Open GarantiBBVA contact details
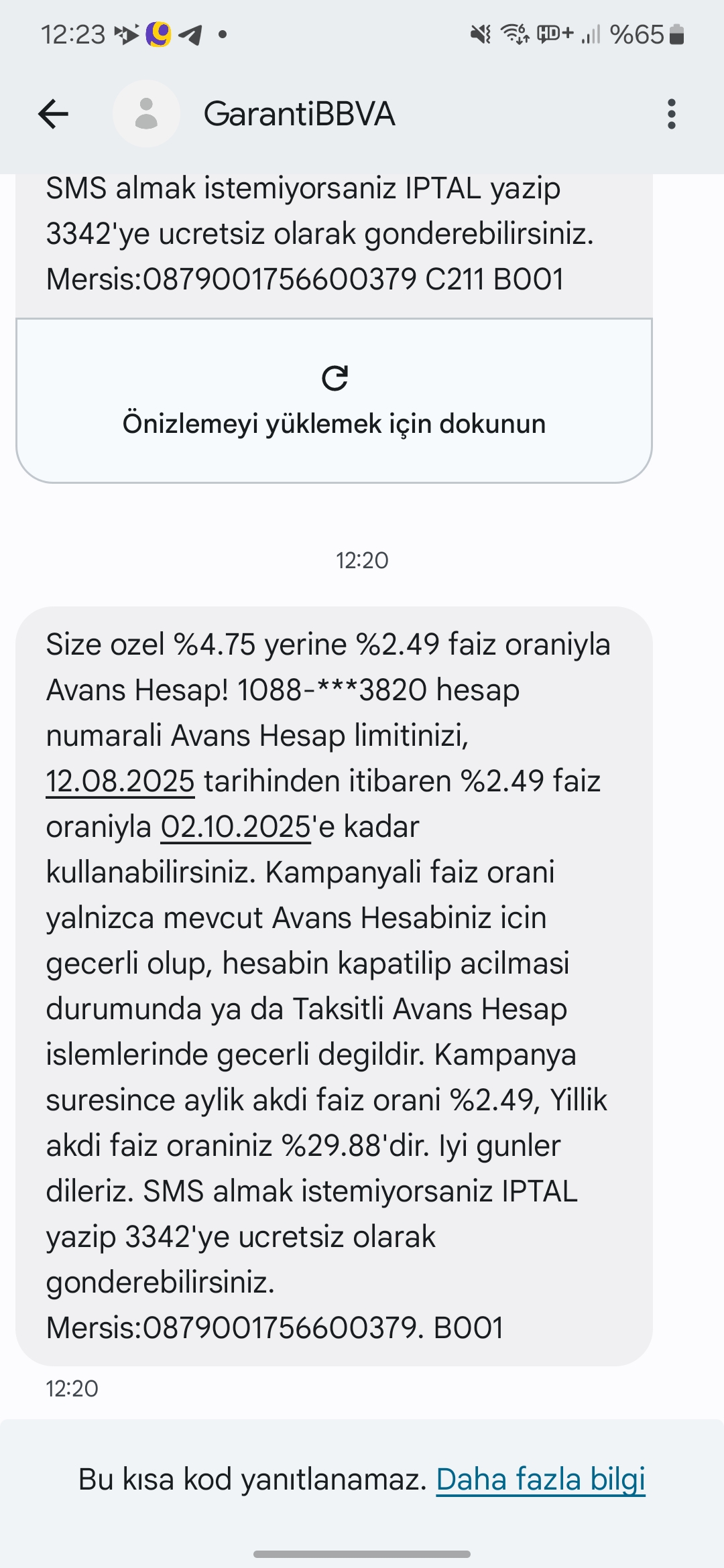The image size is (724, 1568). coord(299,114)
